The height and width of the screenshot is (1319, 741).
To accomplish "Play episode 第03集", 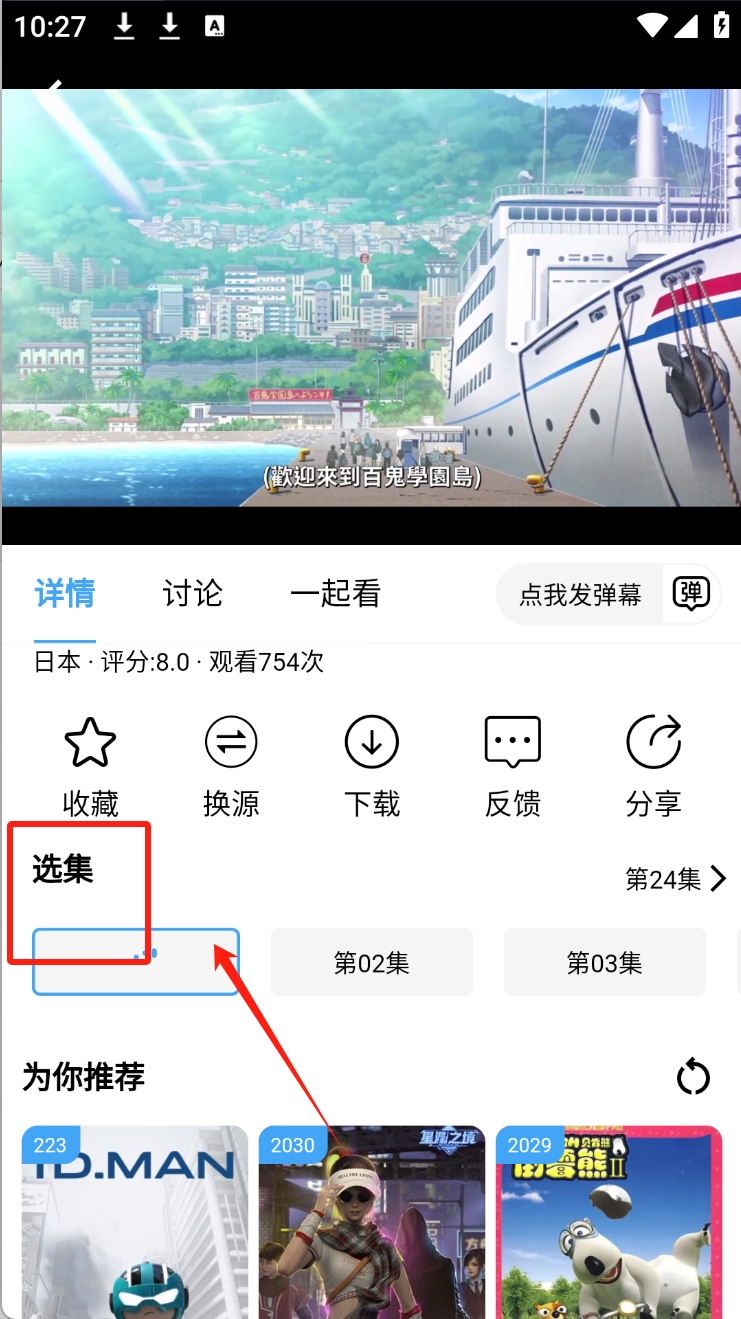I will (604, 962).
